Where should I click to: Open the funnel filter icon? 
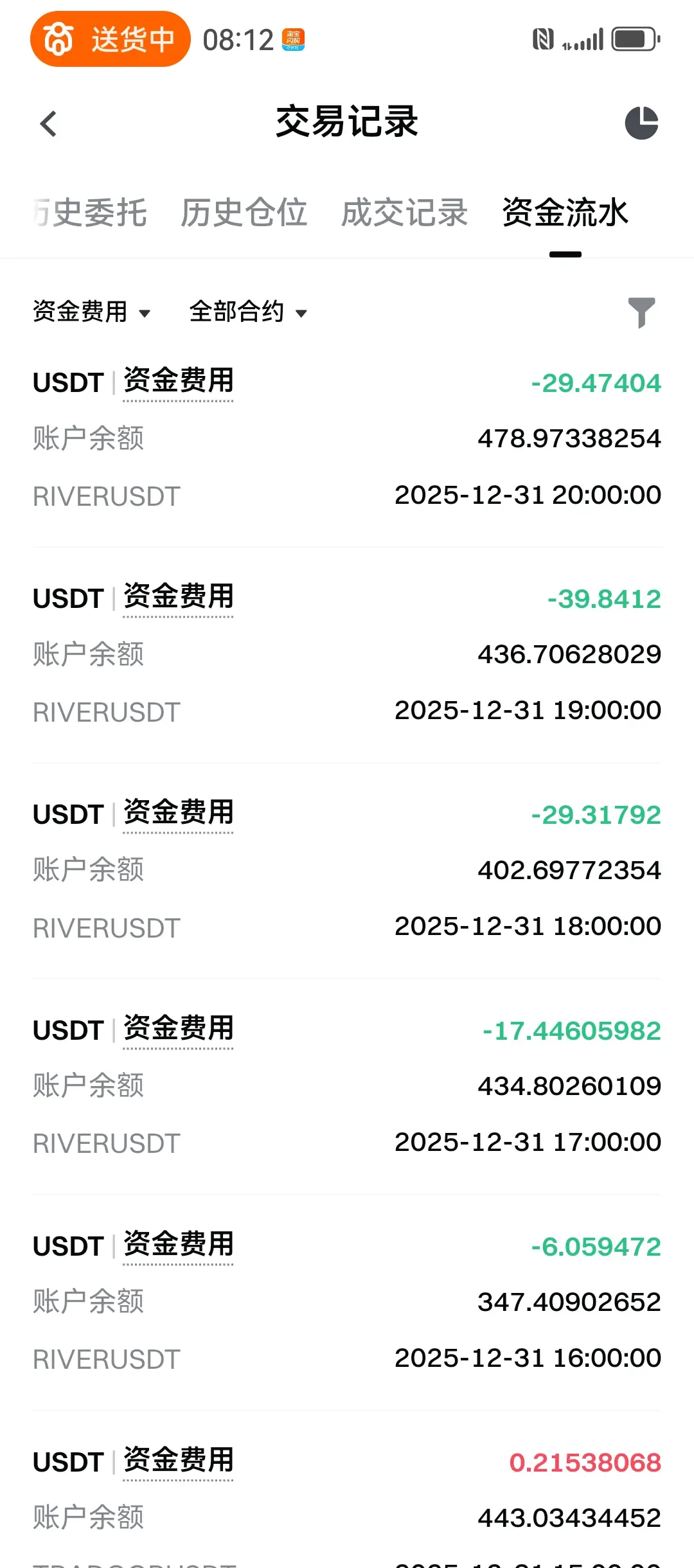point(641,312)
